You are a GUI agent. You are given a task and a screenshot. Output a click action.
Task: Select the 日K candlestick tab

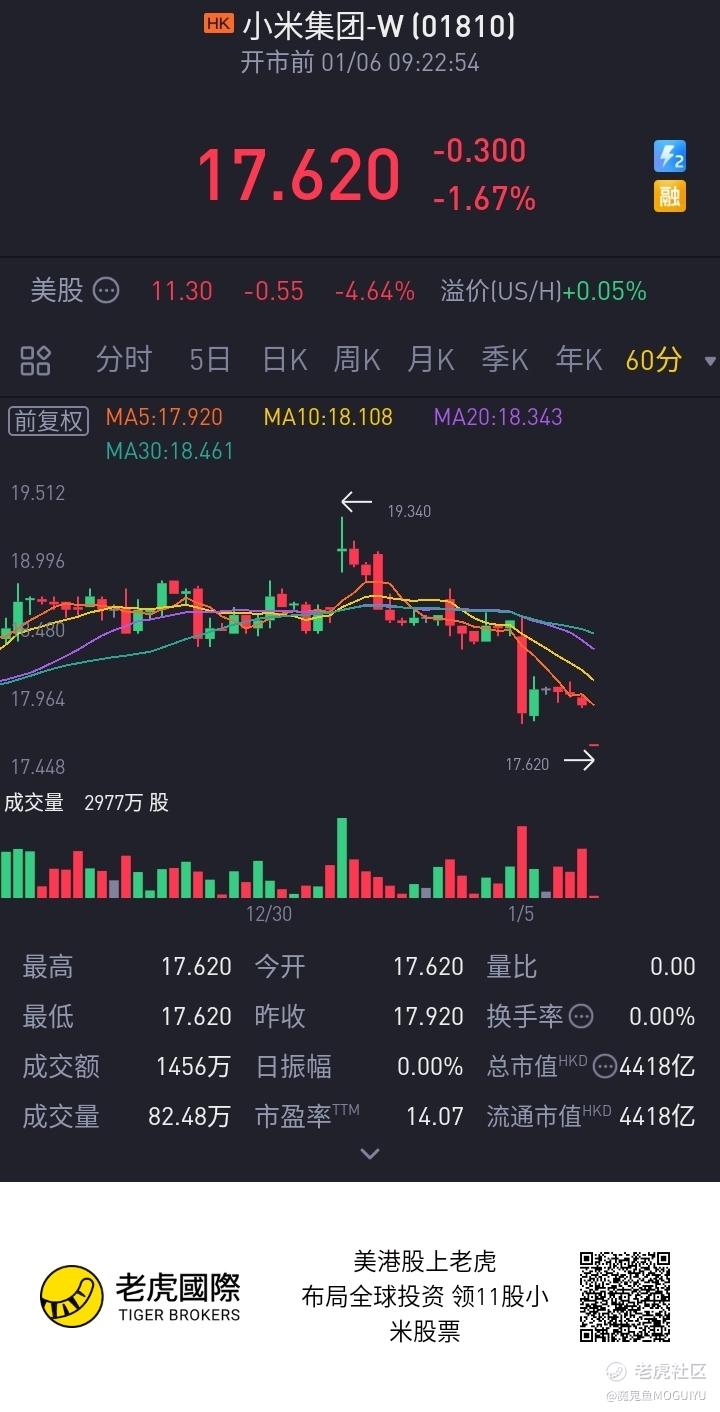pos(284,359)
